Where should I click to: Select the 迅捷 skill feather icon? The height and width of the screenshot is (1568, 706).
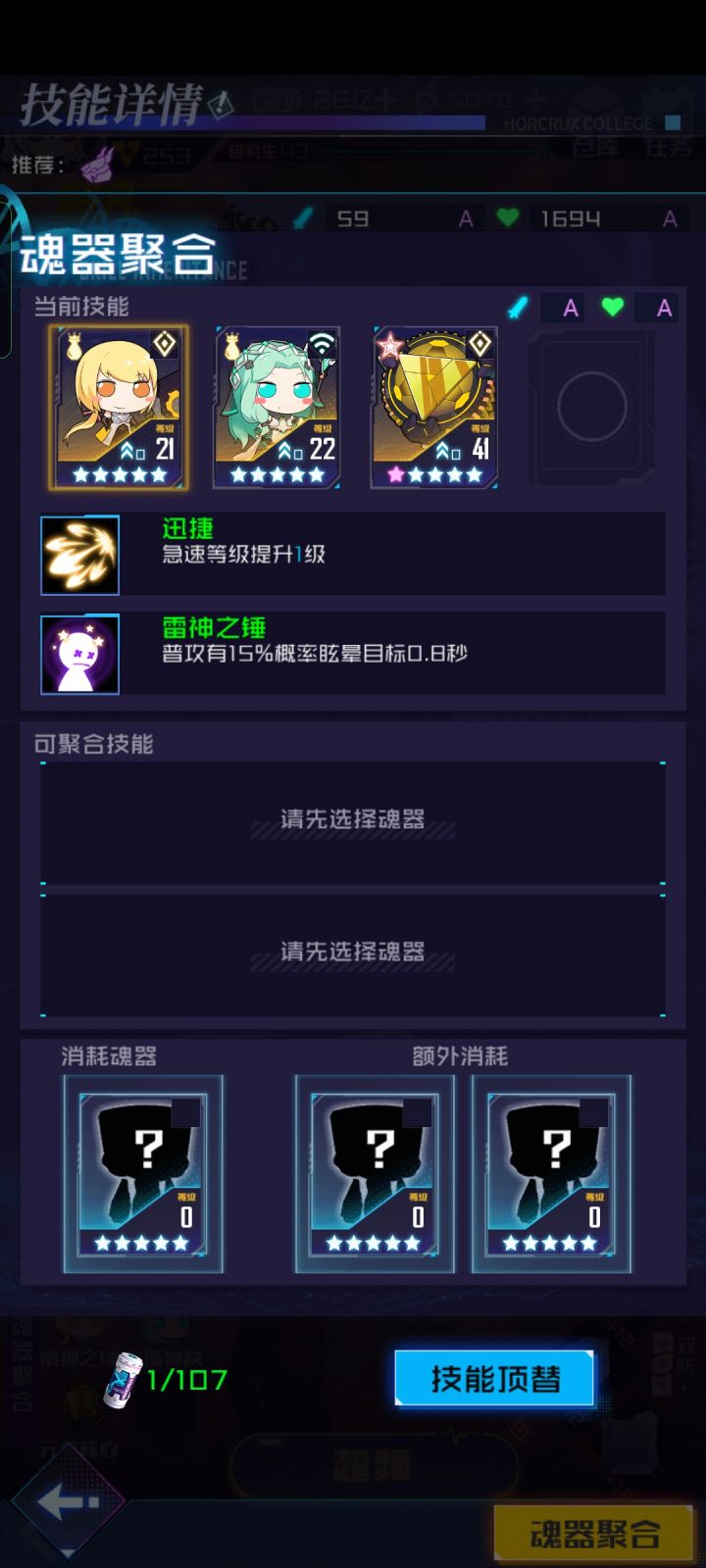pos(80,555)
